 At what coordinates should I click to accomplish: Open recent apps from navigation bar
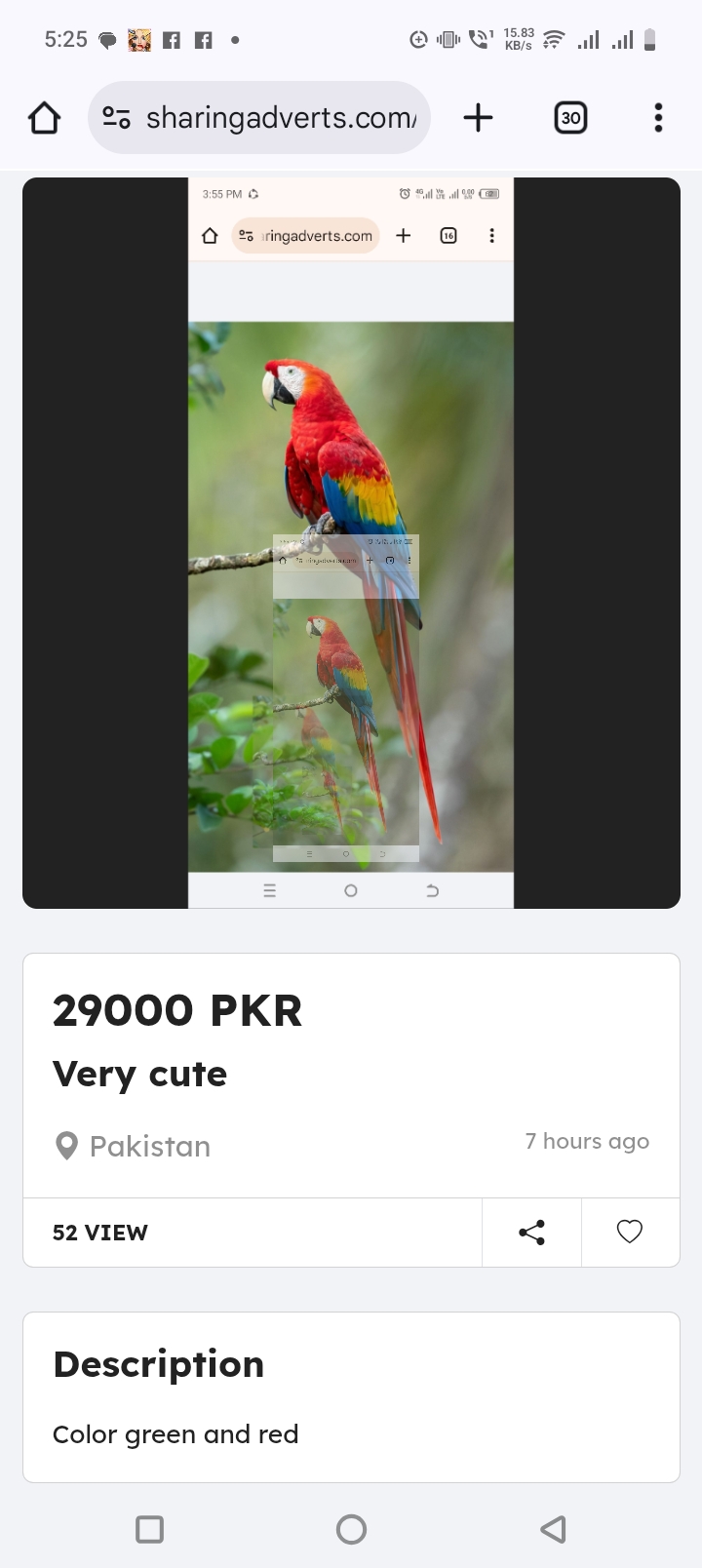coord(149,1529)
